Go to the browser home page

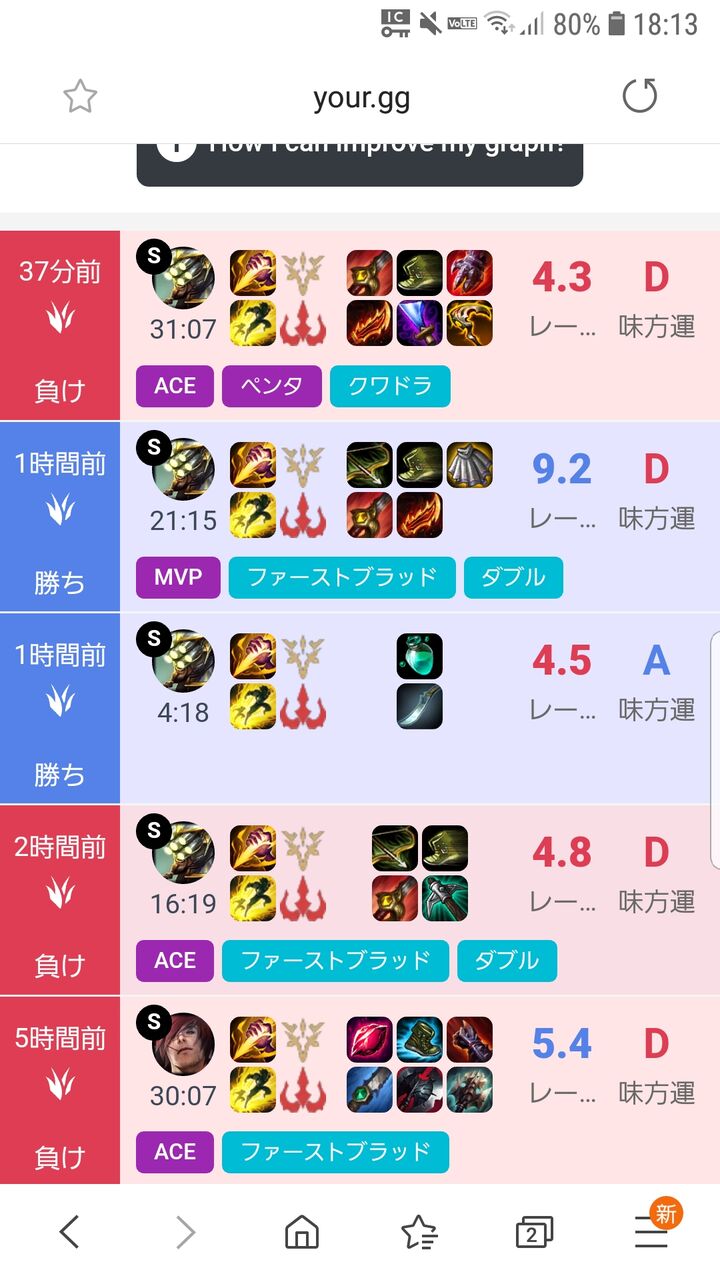coord(302,1232)
